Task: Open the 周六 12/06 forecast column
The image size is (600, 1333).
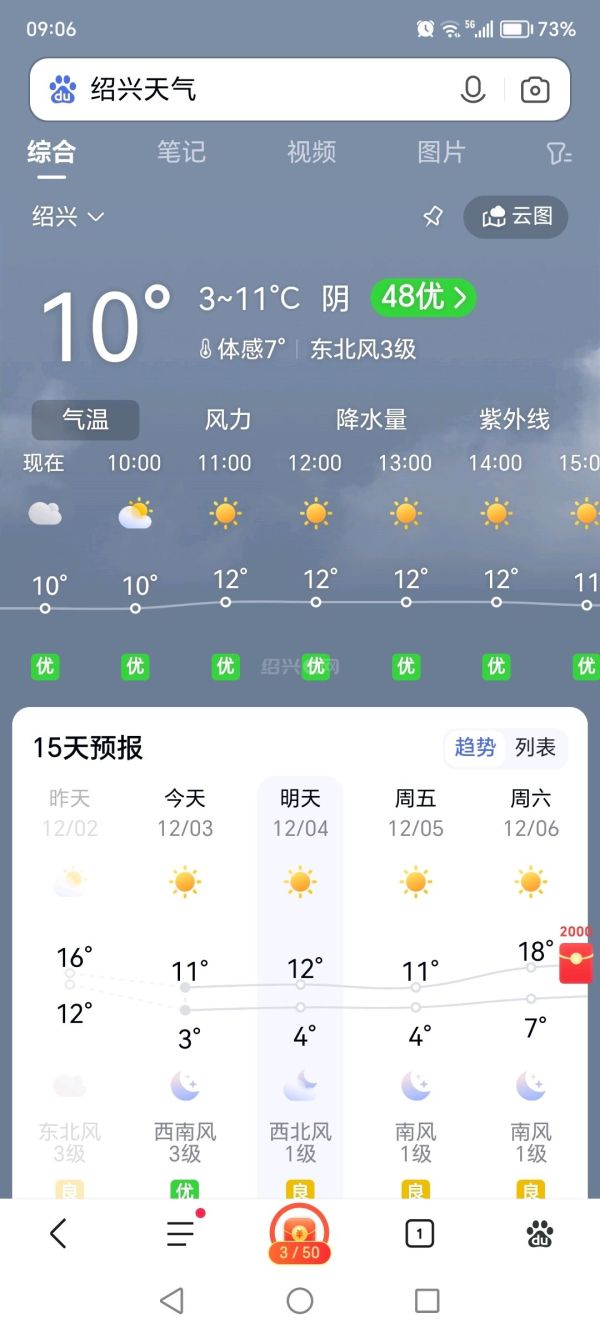Action: pyautogui.click(x=531, y=900)
